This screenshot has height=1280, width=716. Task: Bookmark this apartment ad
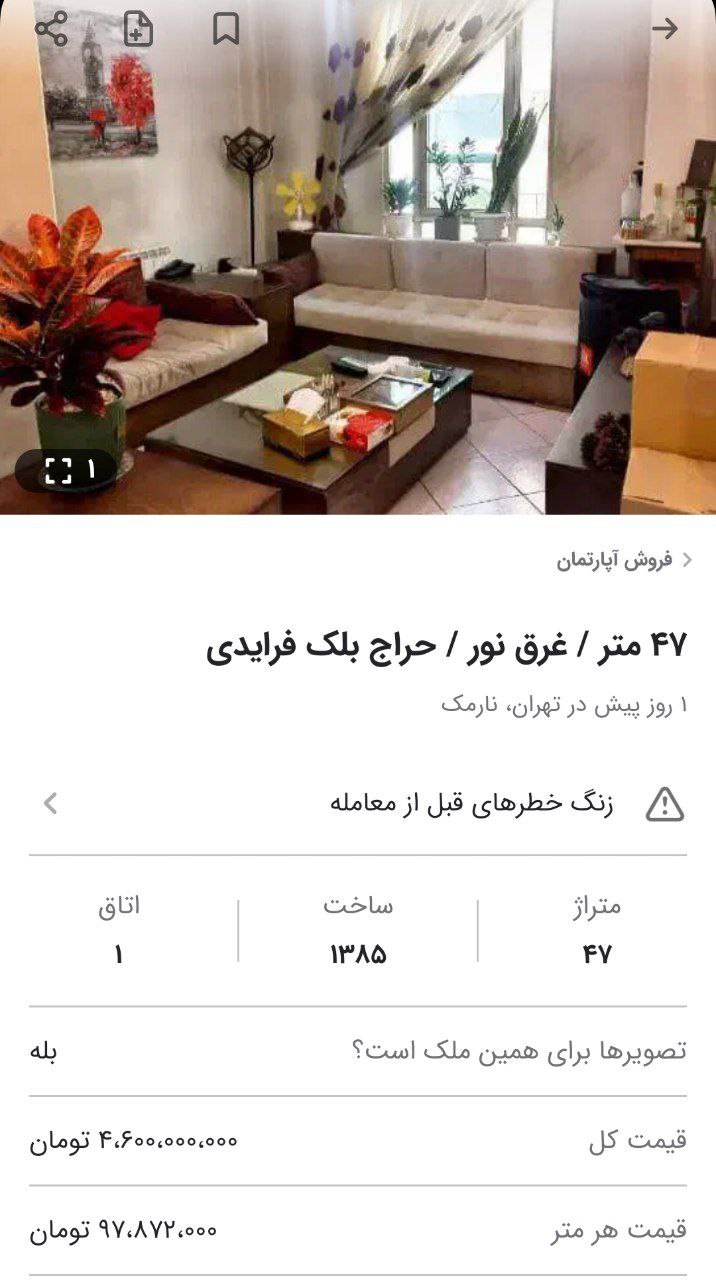pyautogui.click(x=226, y=29)
